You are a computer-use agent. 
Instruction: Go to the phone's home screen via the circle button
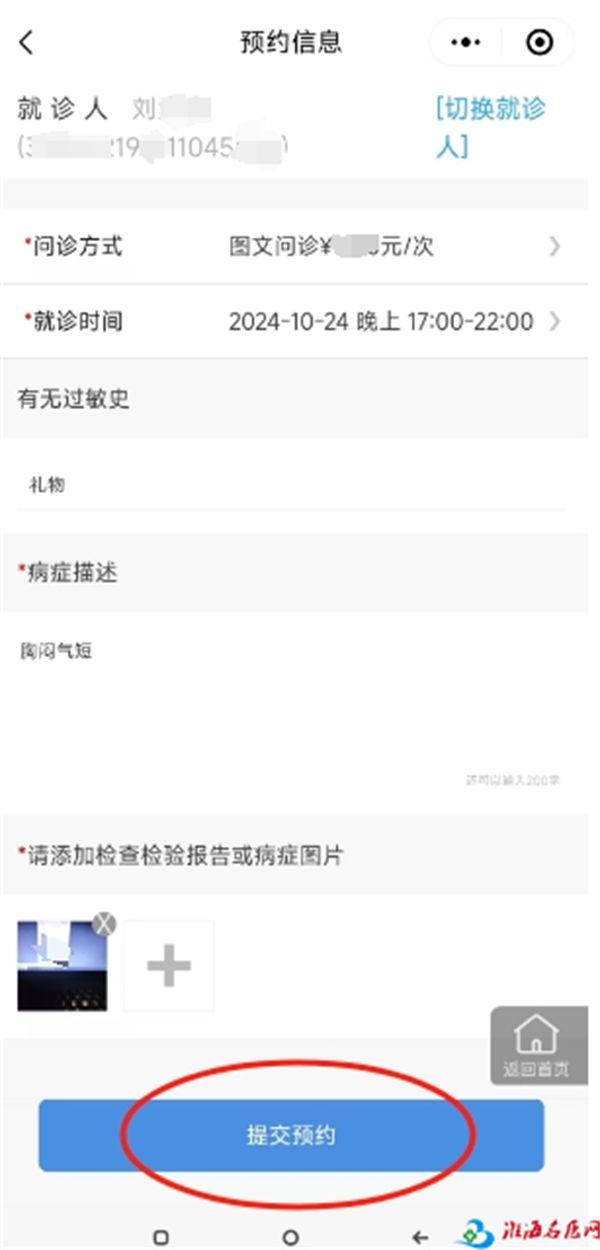[x=290, y=1237]
